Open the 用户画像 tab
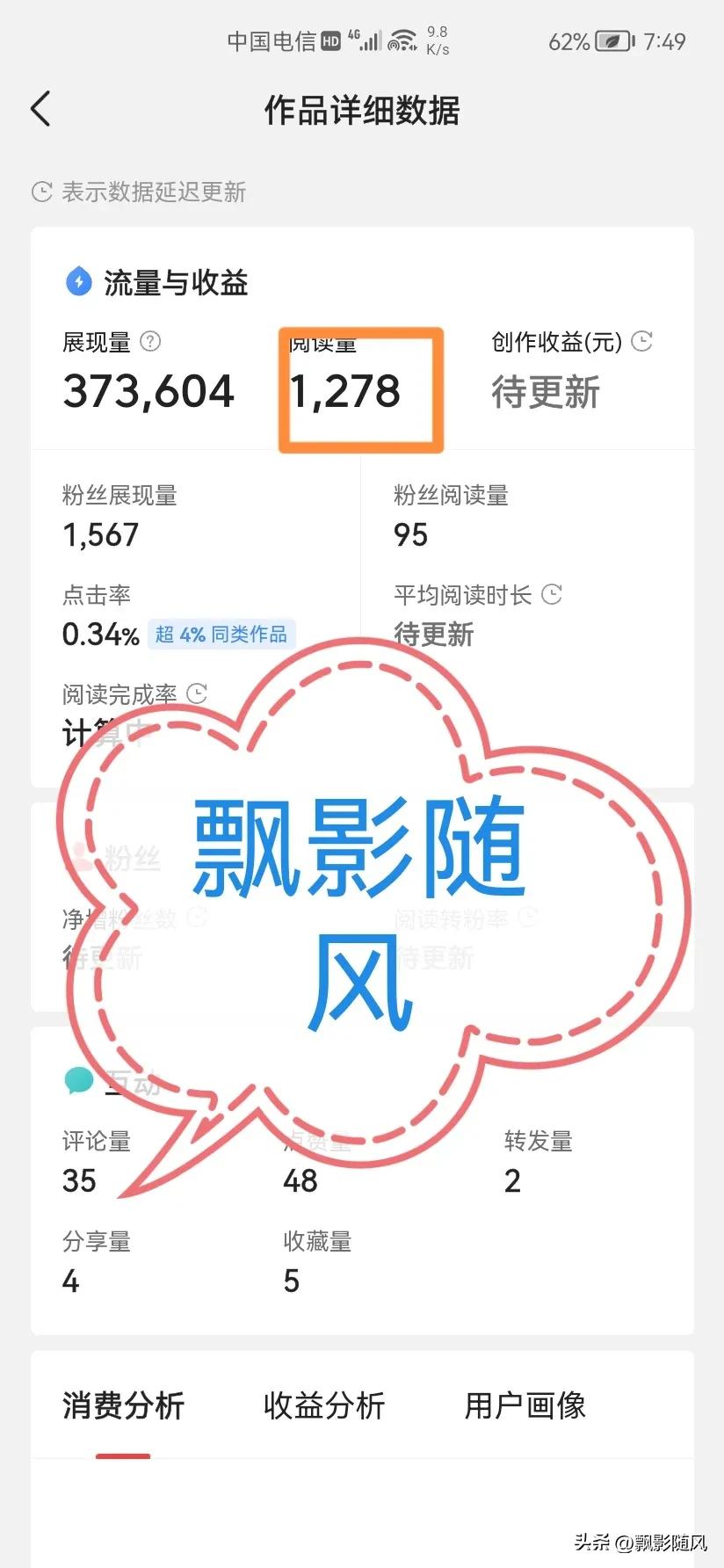Image resolution: width=724 pixels, height=1568 pixels. (525, 1406)
